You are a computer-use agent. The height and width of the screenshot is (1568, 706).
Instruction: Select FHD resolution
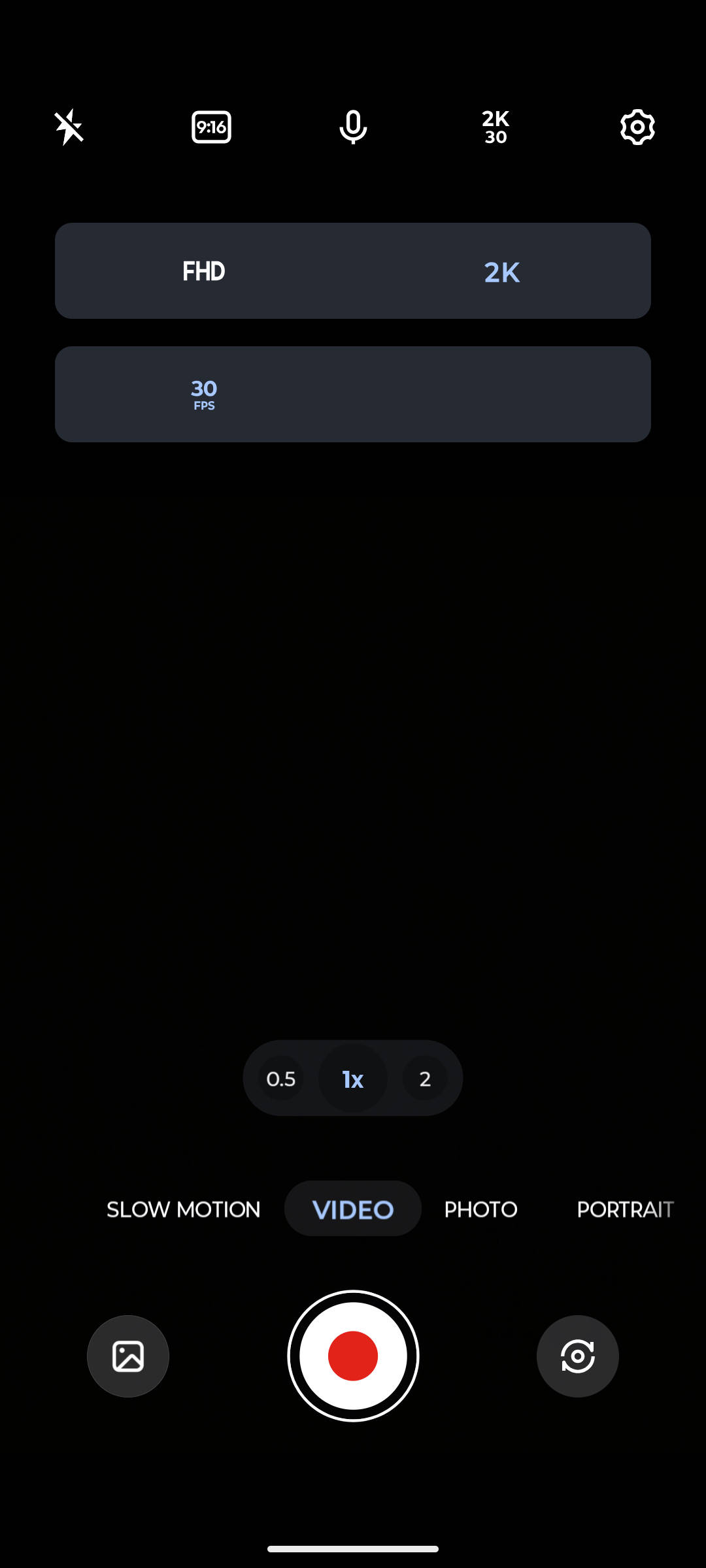(x=204, y=271)
